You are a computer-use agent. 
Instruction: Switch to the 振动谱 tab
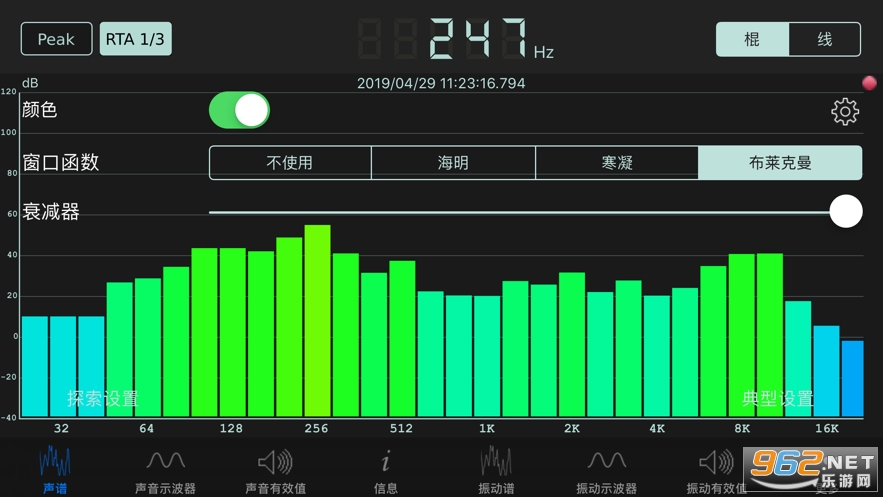click(x=496, y=469)
